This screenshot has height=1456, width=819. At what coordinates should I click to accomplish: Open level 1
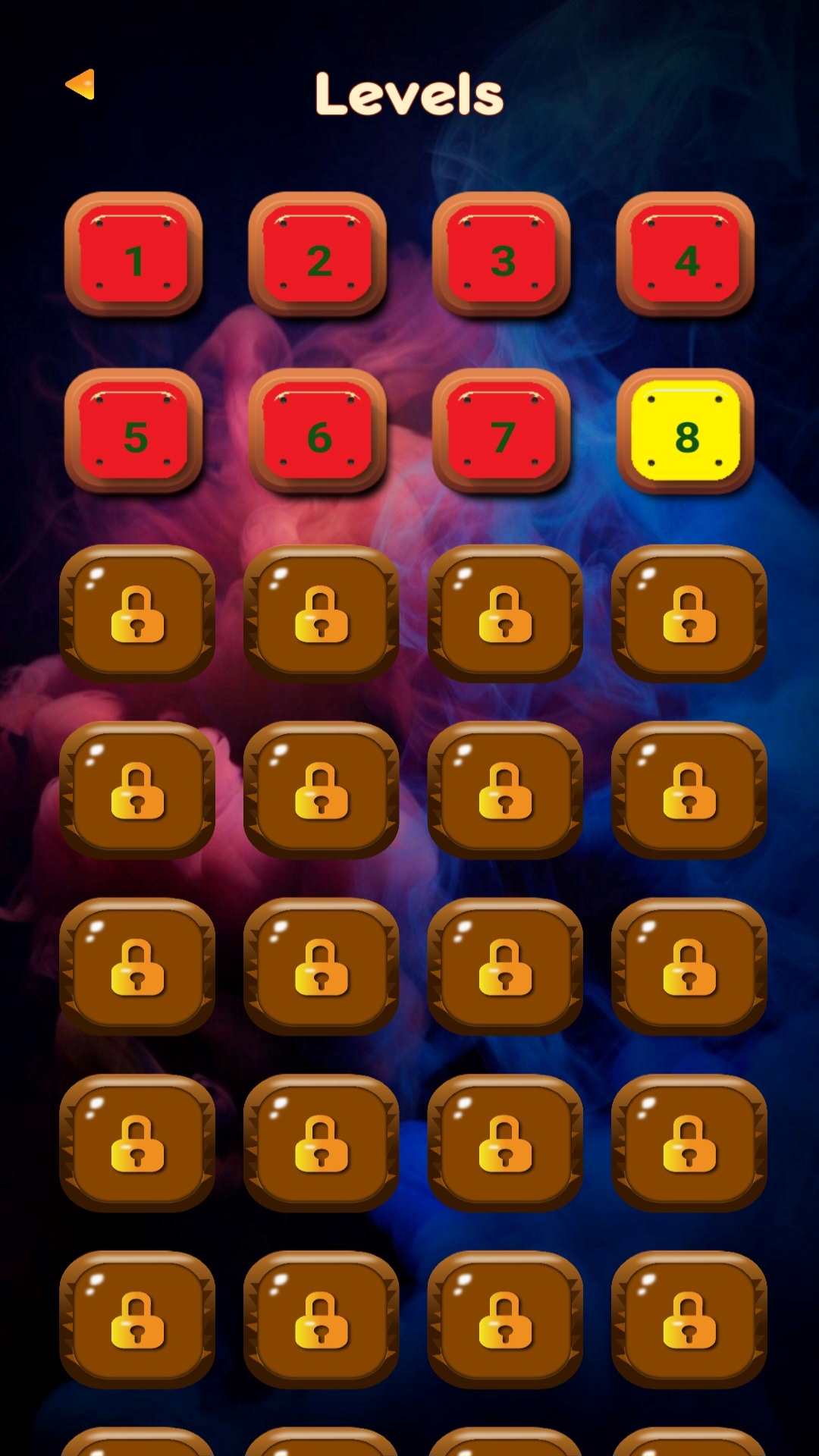[x=133, y=255]
